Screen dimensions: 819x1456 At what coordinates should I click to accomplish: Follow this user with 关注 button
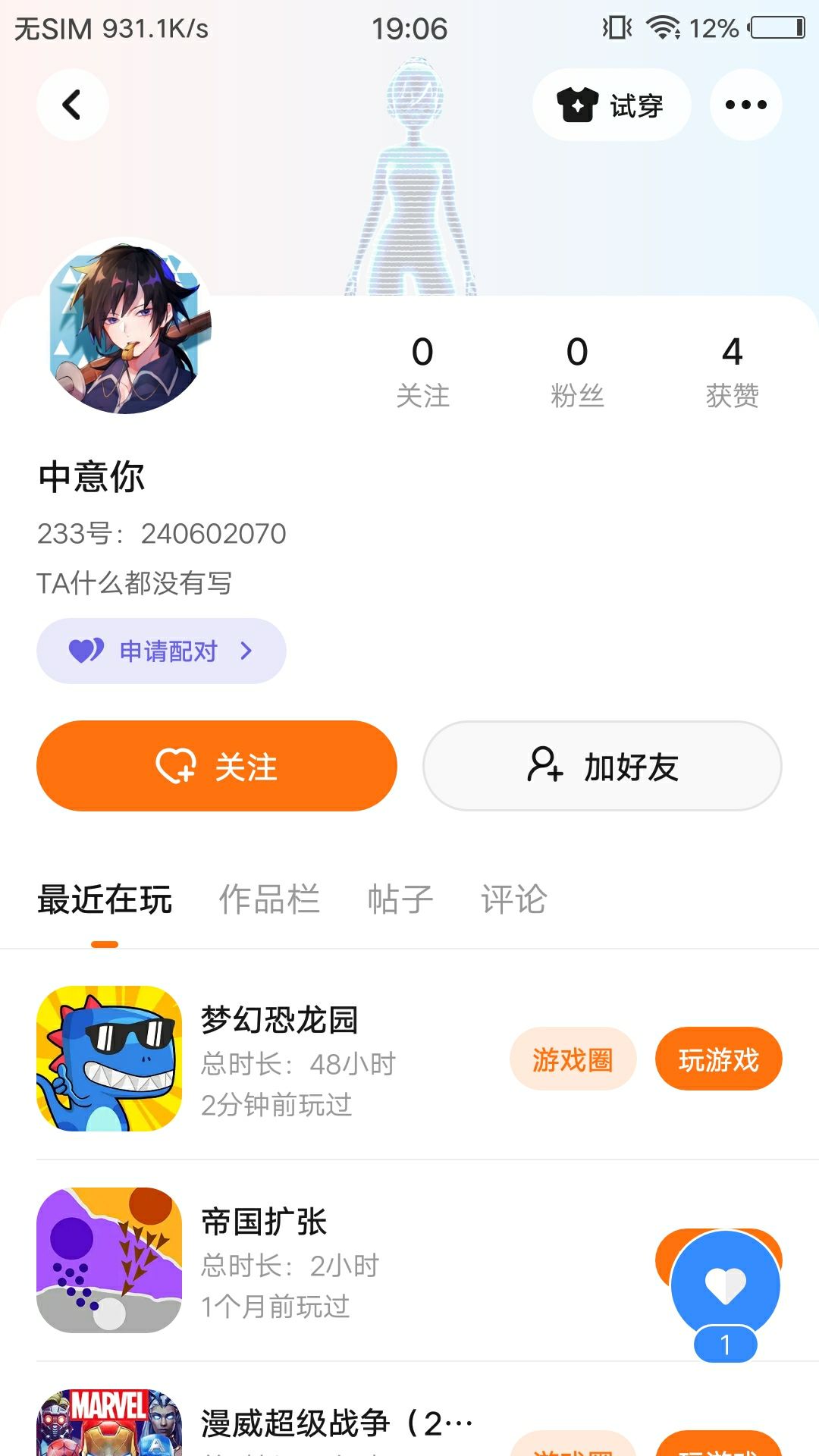pyautogui.click(x=217, y=766)
